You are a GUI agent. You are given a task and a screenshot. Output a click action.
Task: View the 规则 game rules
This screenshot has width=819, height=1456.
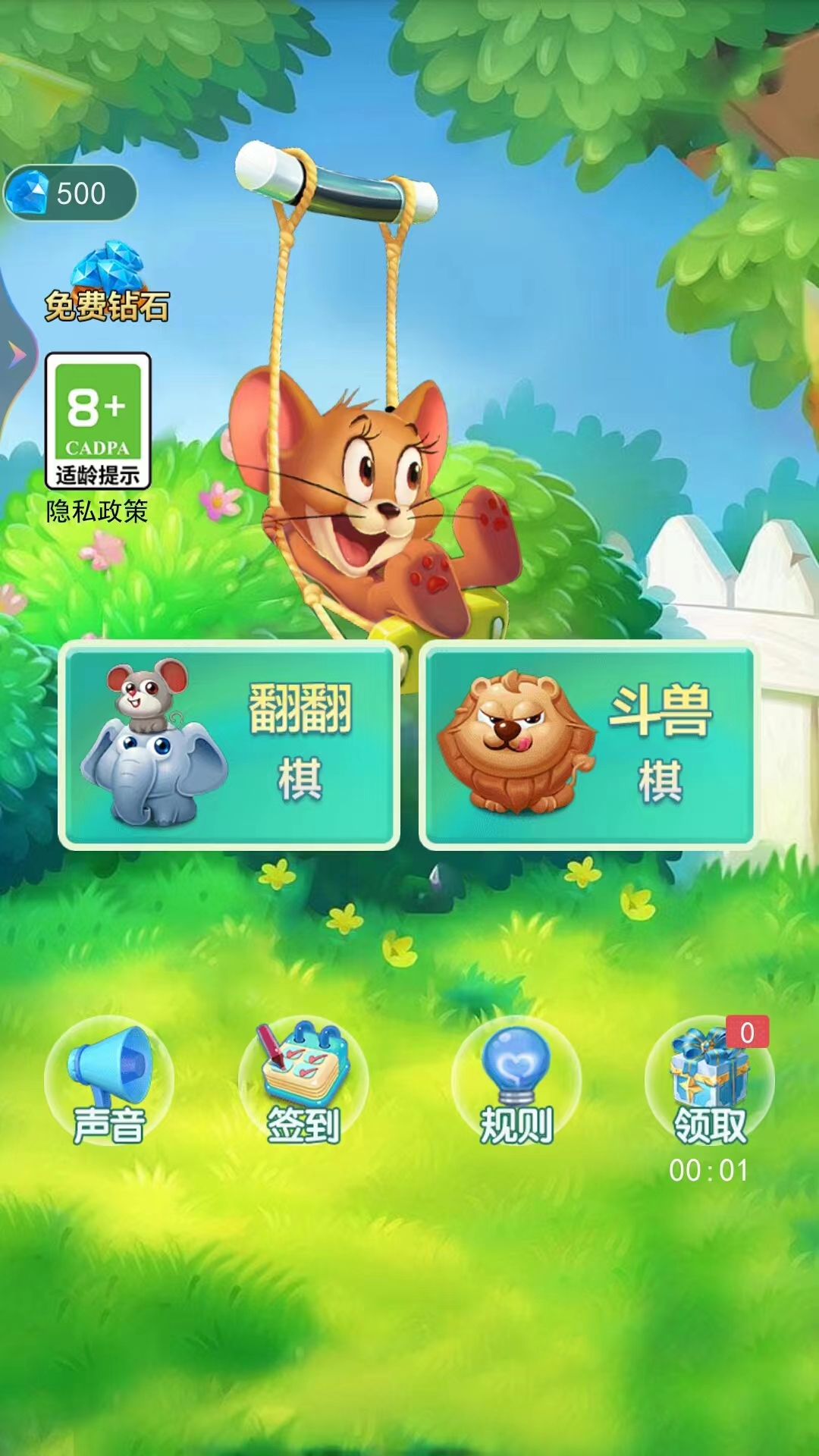[516, 1083]
